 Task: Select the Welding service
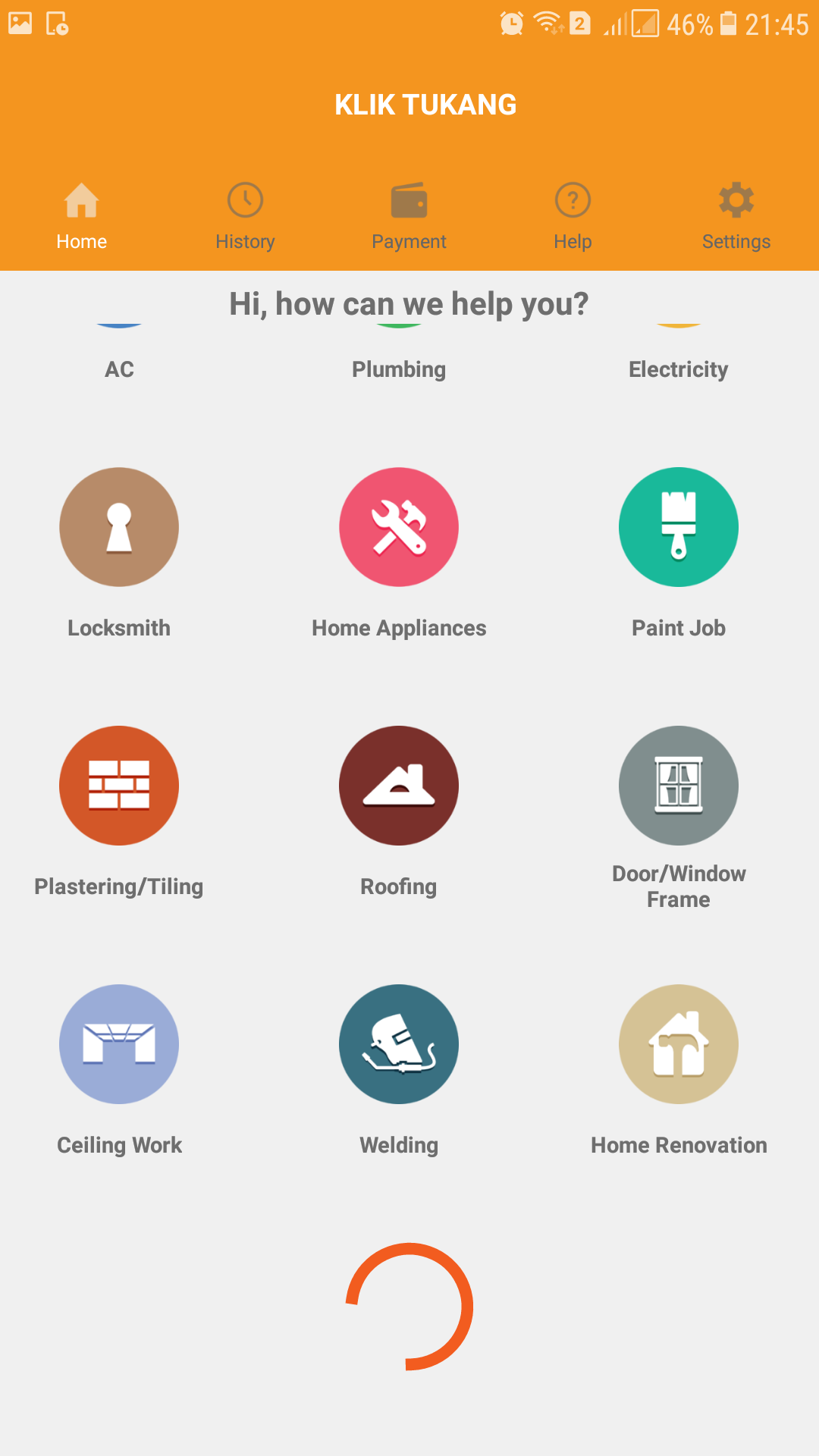click(399, 1045)
